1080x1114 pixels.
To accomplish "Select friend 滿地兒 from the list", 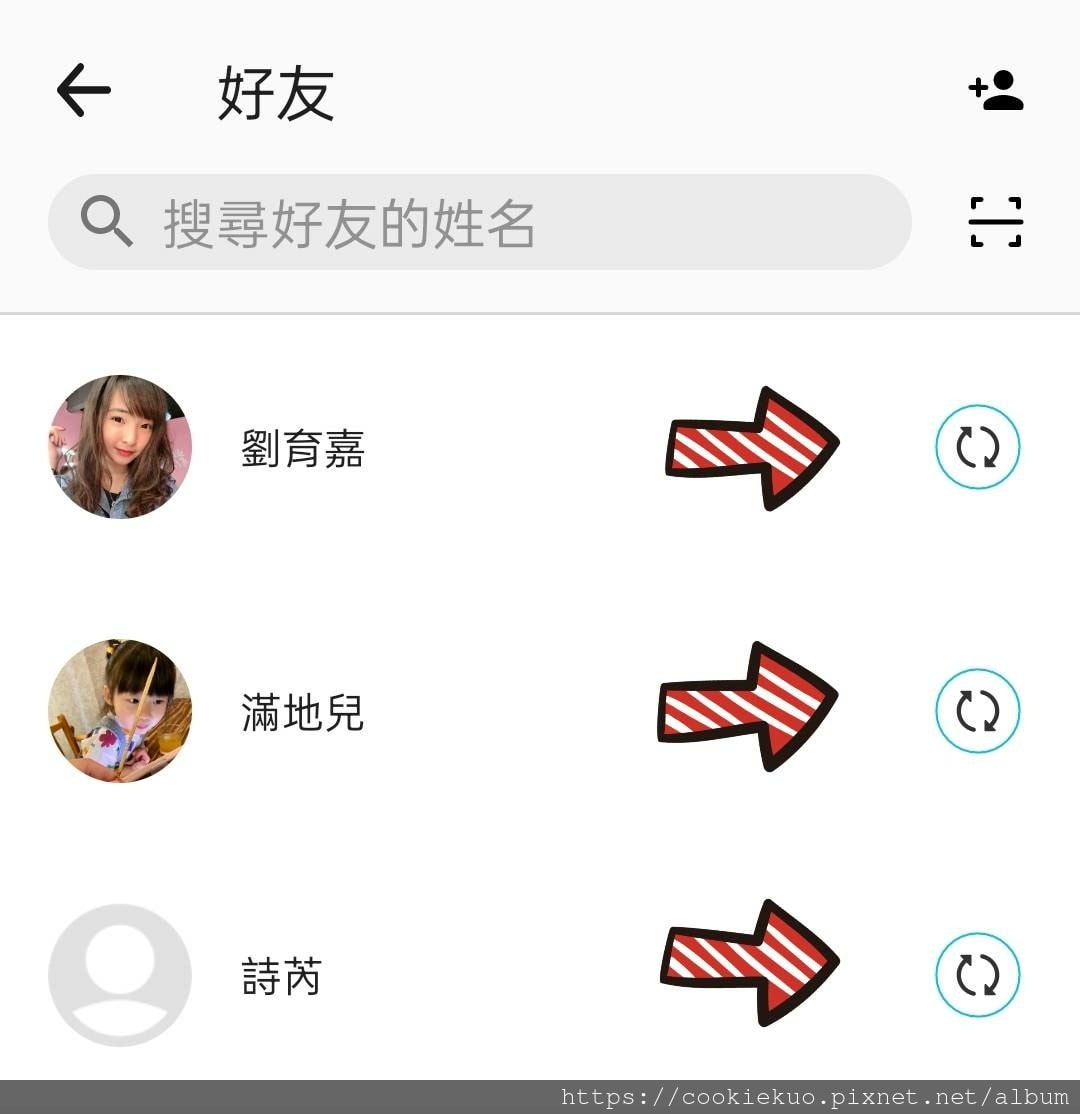I will coord(303,713).
